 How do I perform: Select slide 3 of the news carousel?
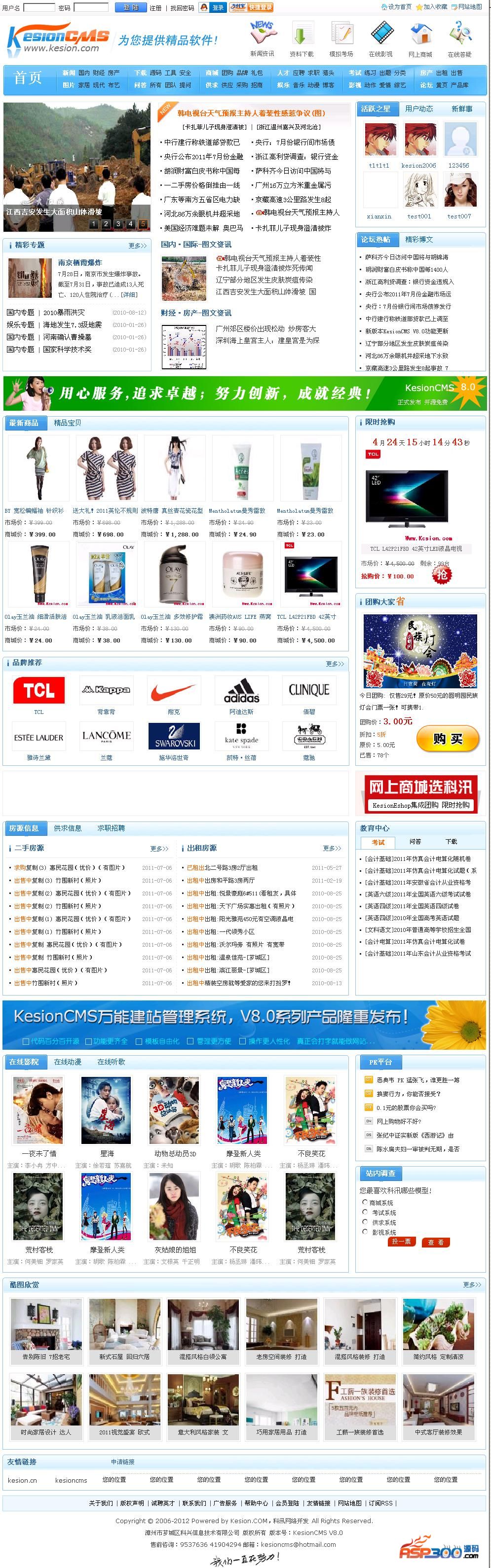pyautogui.click(x=119, y=224)
